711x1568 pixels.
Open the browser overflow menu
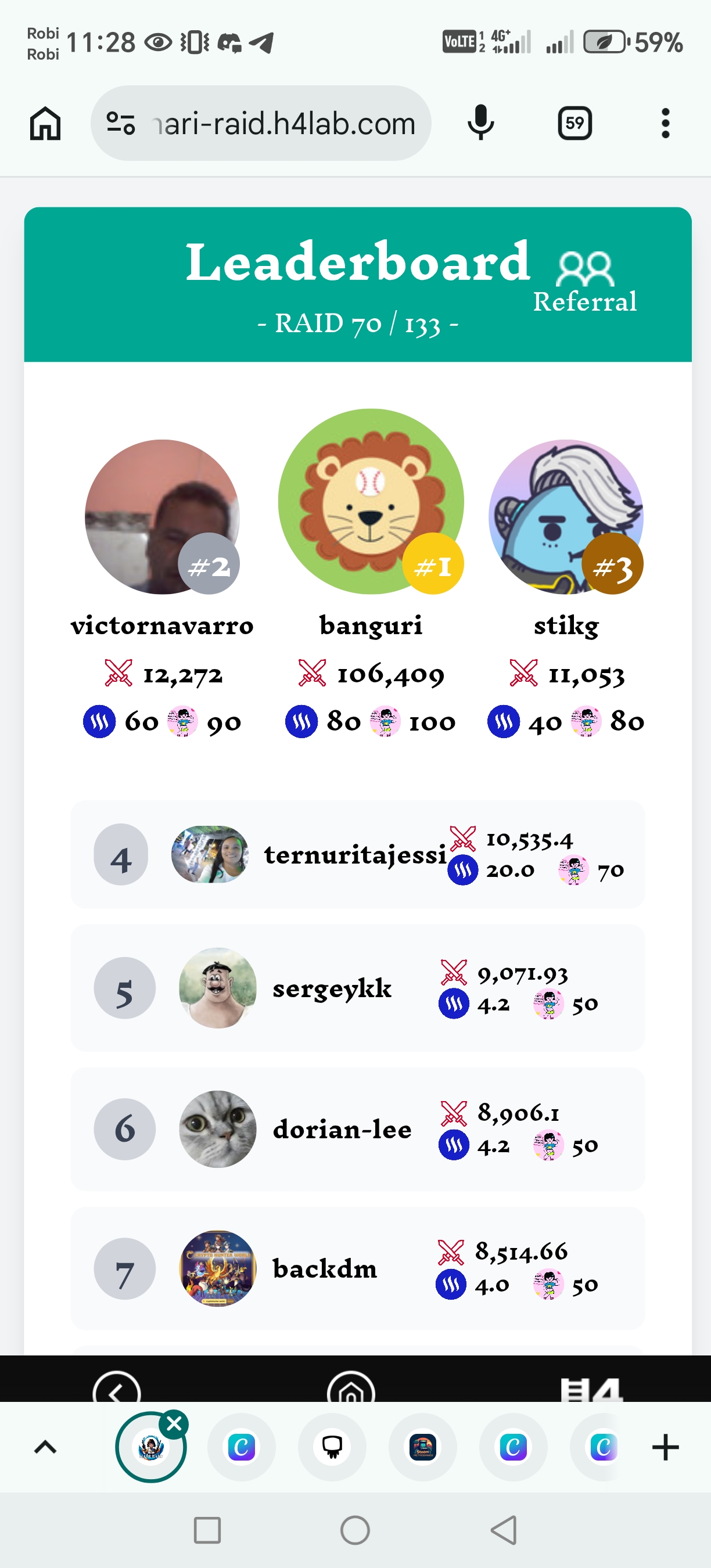point(665,124)
